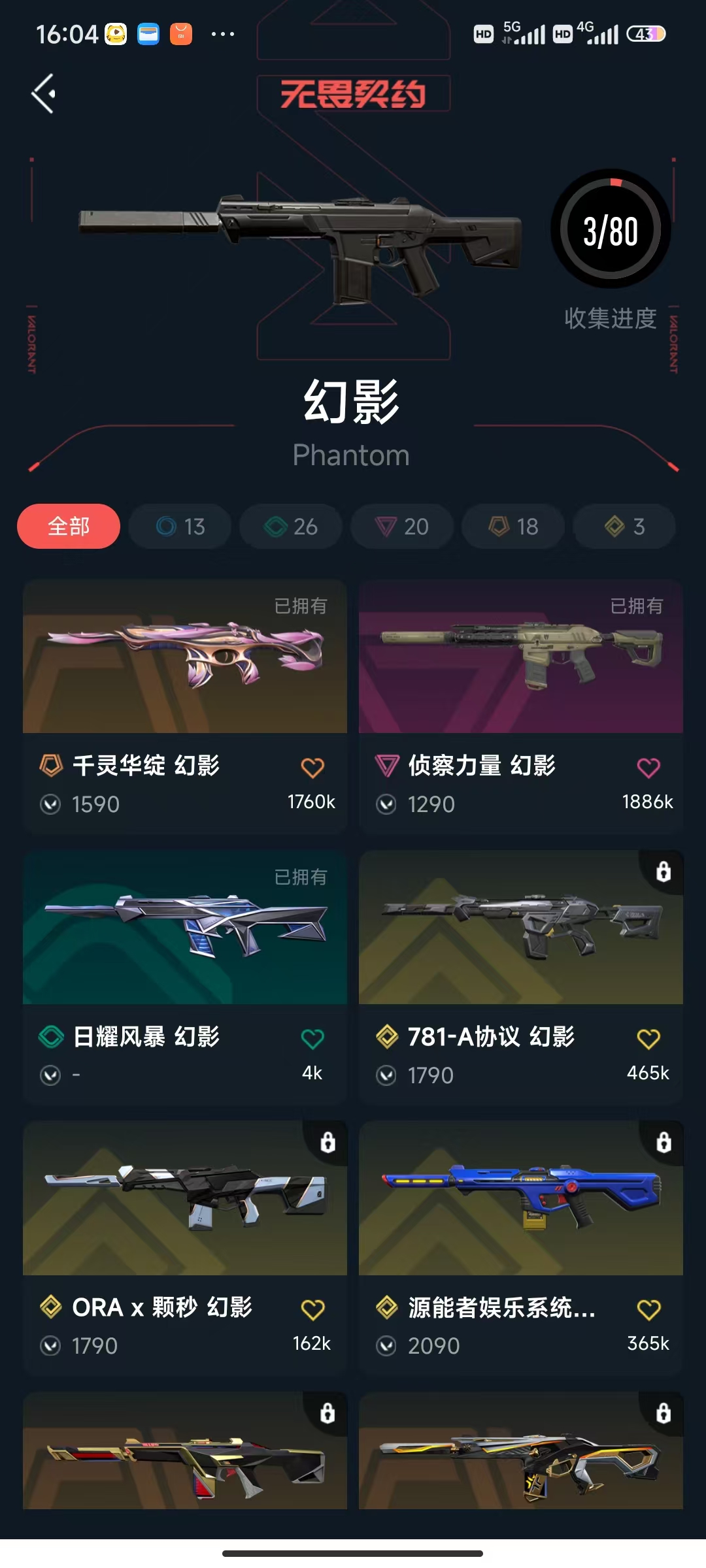Filter skins by the blue tier 13
The width and height of the screenshot is (706, 1568).
click(180, 526)
